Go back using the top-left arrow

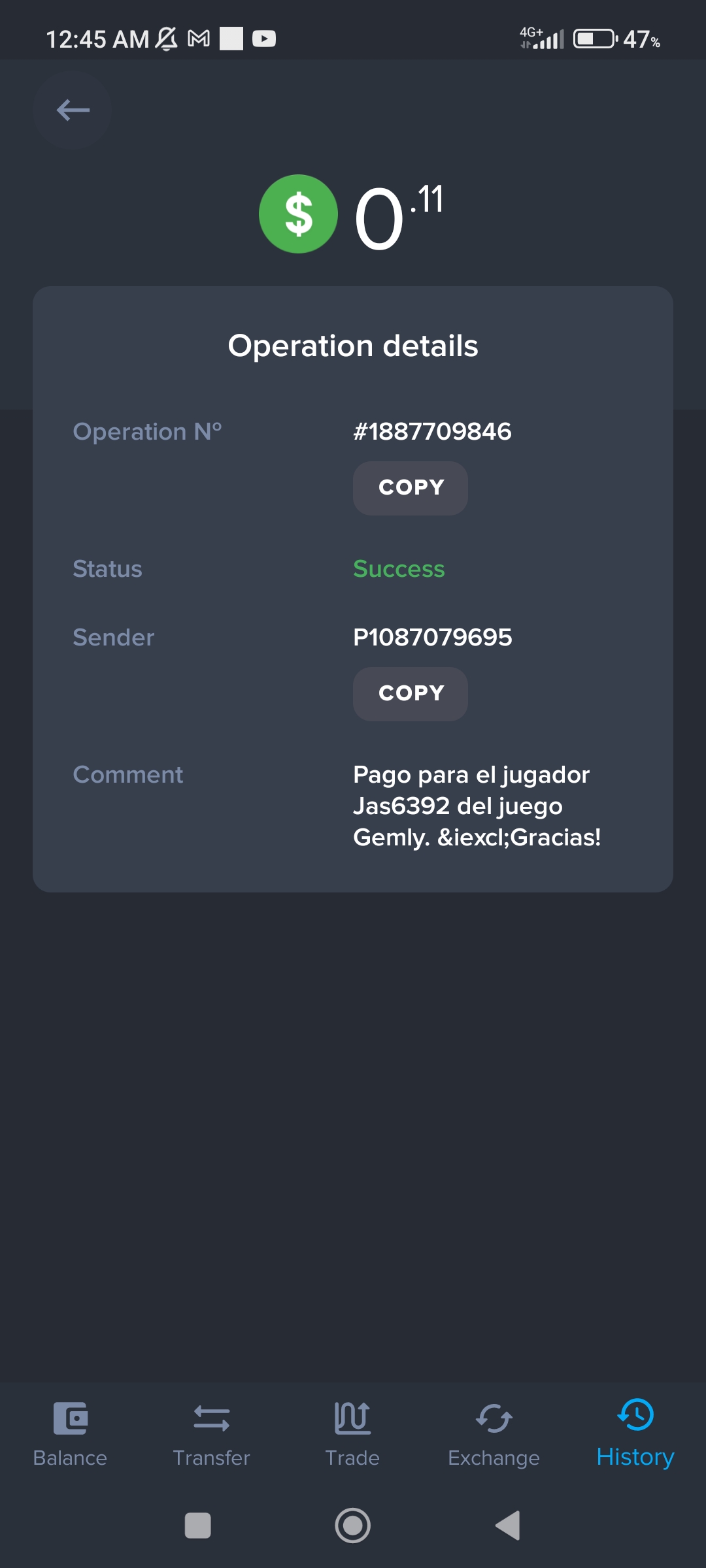(73, 110)
